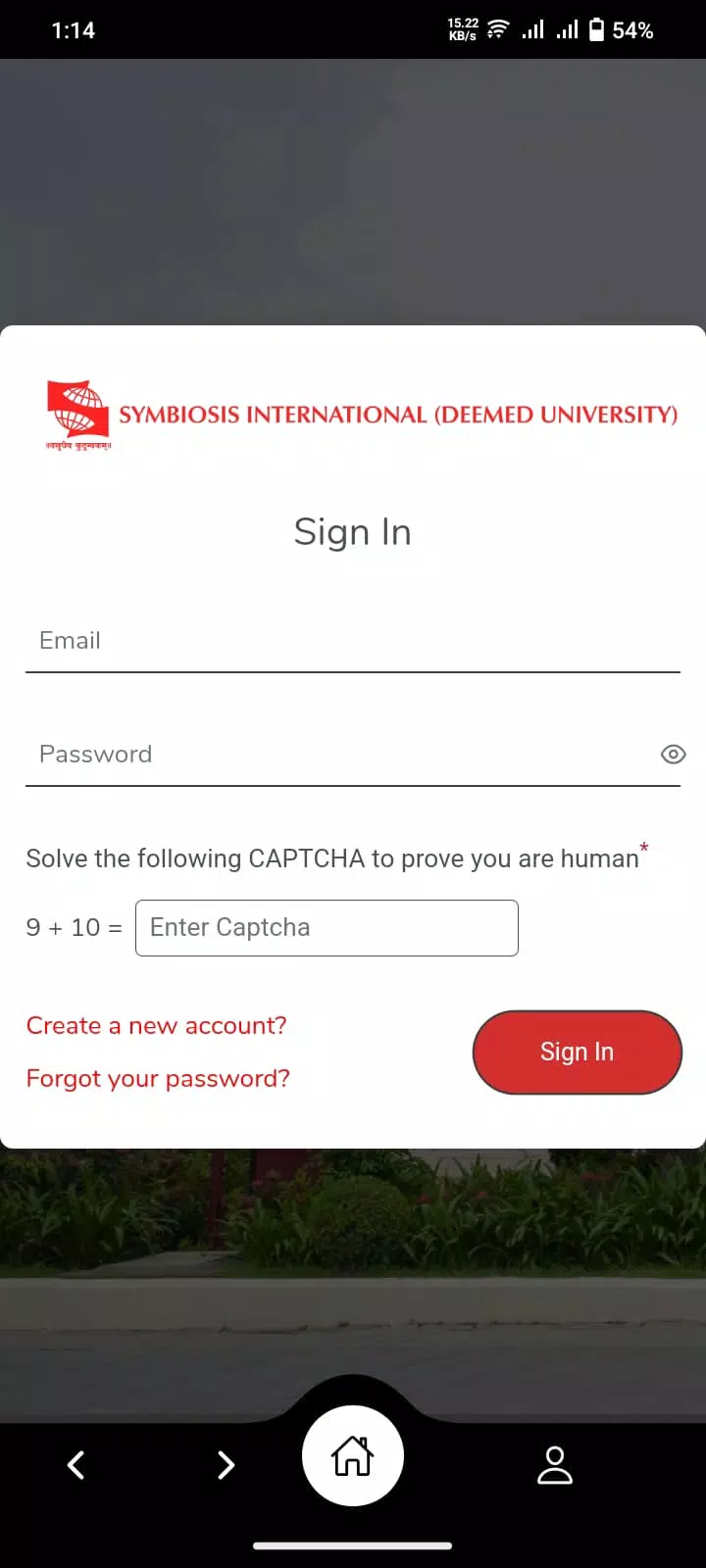The height and width of the screenshot is (1568, 706).
Task: Select the Enter Captcha box
Action: 327,928
